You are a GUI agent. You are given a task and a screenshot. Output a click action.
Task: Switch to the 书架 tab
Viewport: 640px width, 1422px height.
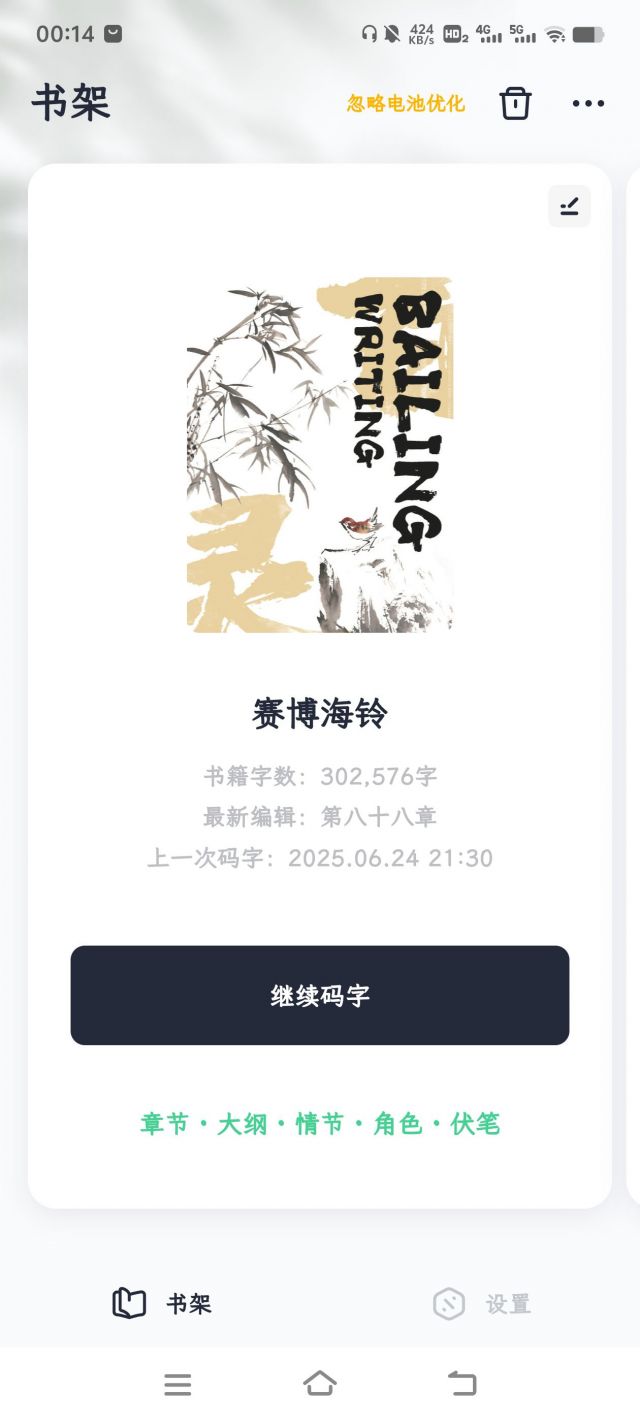pos(162,1304)
